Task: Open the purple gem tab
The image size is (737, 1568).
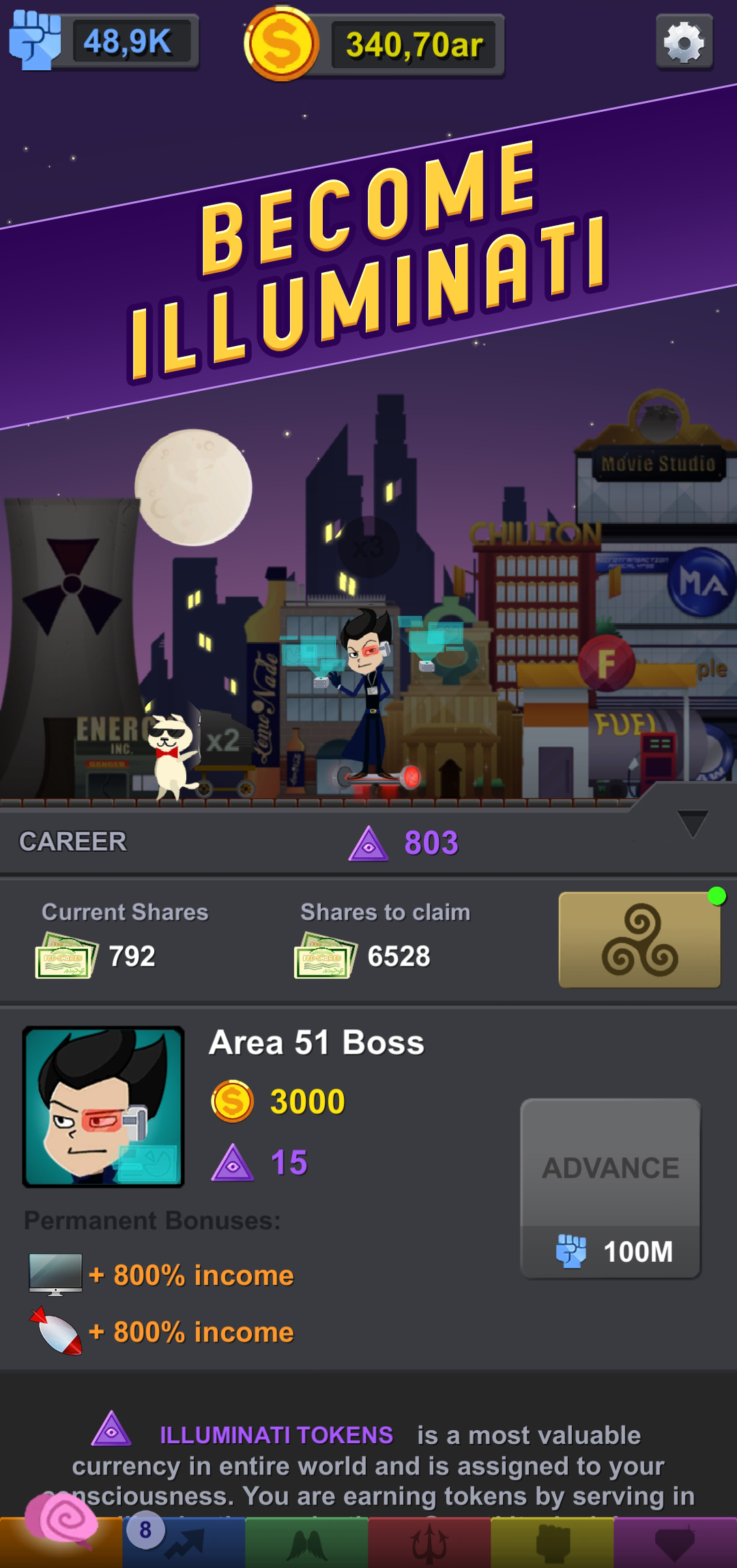Action: click(674, 1544)
